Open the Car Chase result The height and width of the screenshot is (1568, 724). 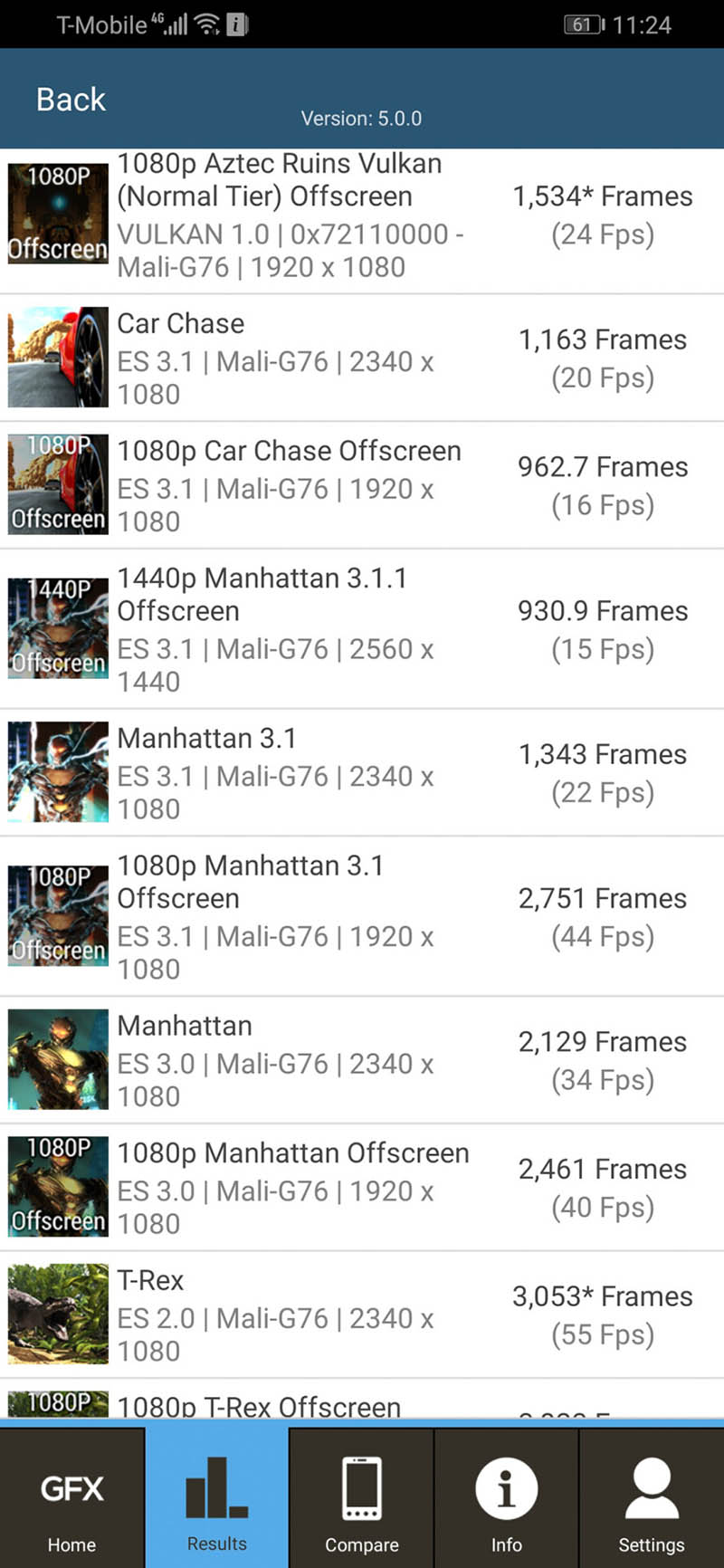point(362,359)
